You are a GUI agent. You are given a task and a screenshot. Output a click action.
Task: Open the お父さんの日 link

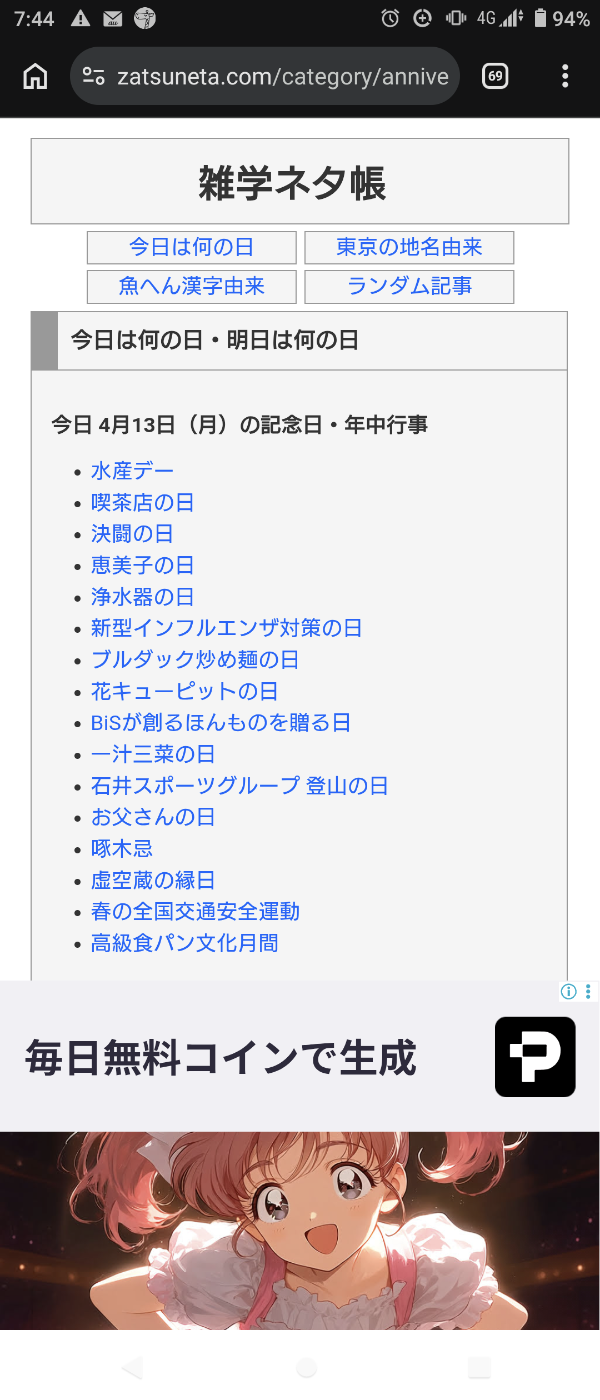coord(153,817)
